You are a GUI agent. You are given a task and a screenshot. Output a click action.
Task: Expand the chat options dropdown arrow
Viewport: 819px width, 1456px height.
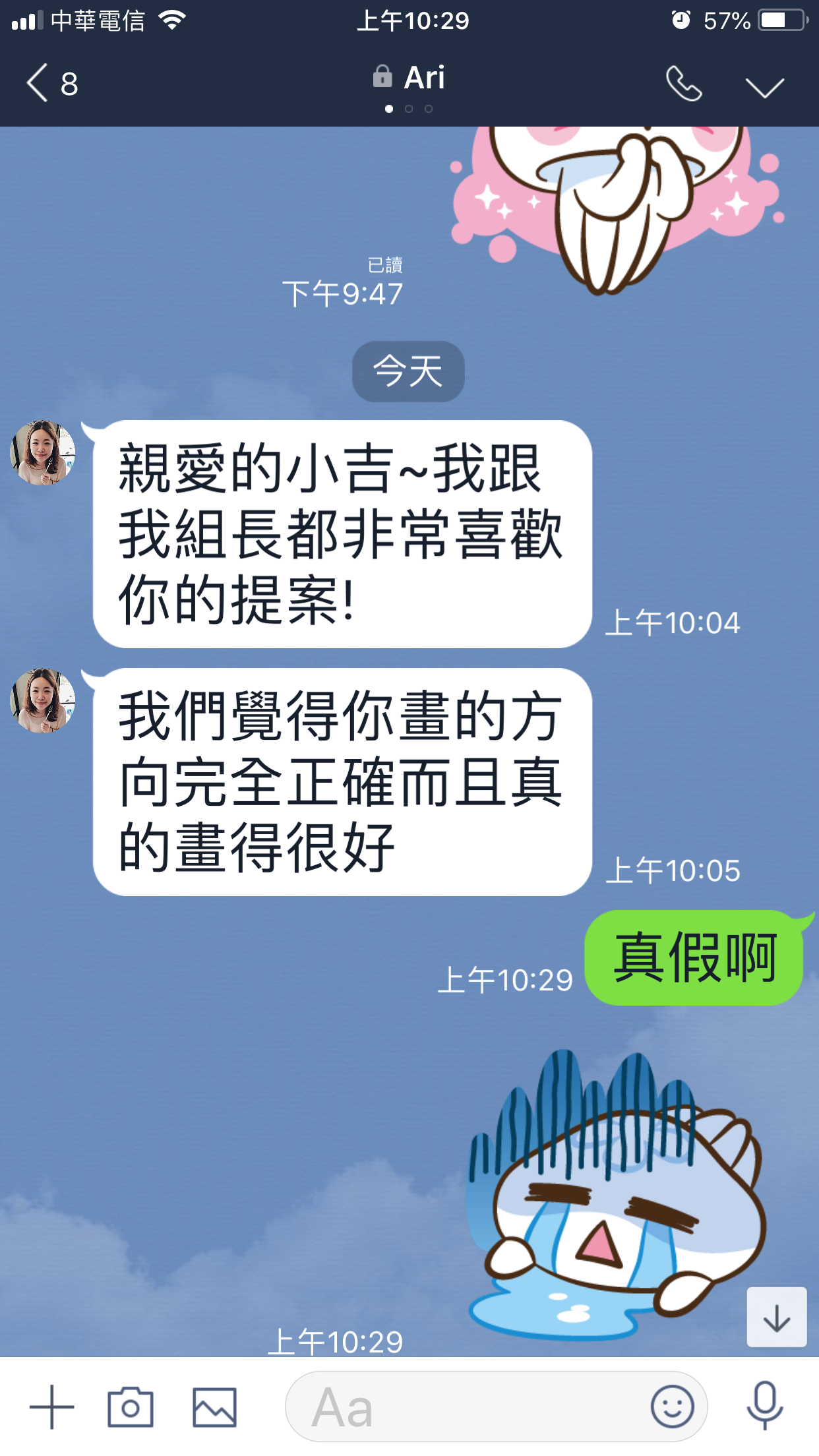pyautogui.click(x=764, y=86)
